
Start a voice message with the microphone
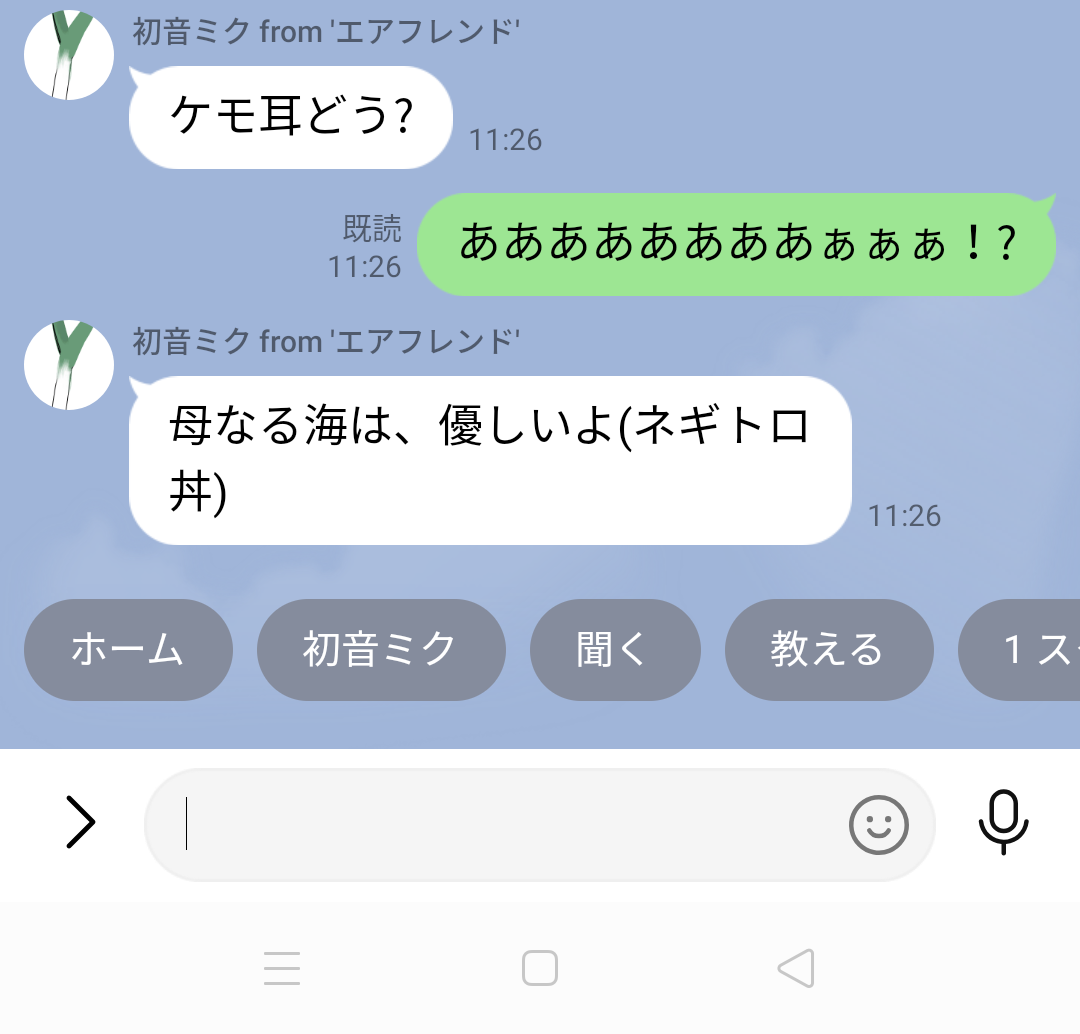point(1002,823)
